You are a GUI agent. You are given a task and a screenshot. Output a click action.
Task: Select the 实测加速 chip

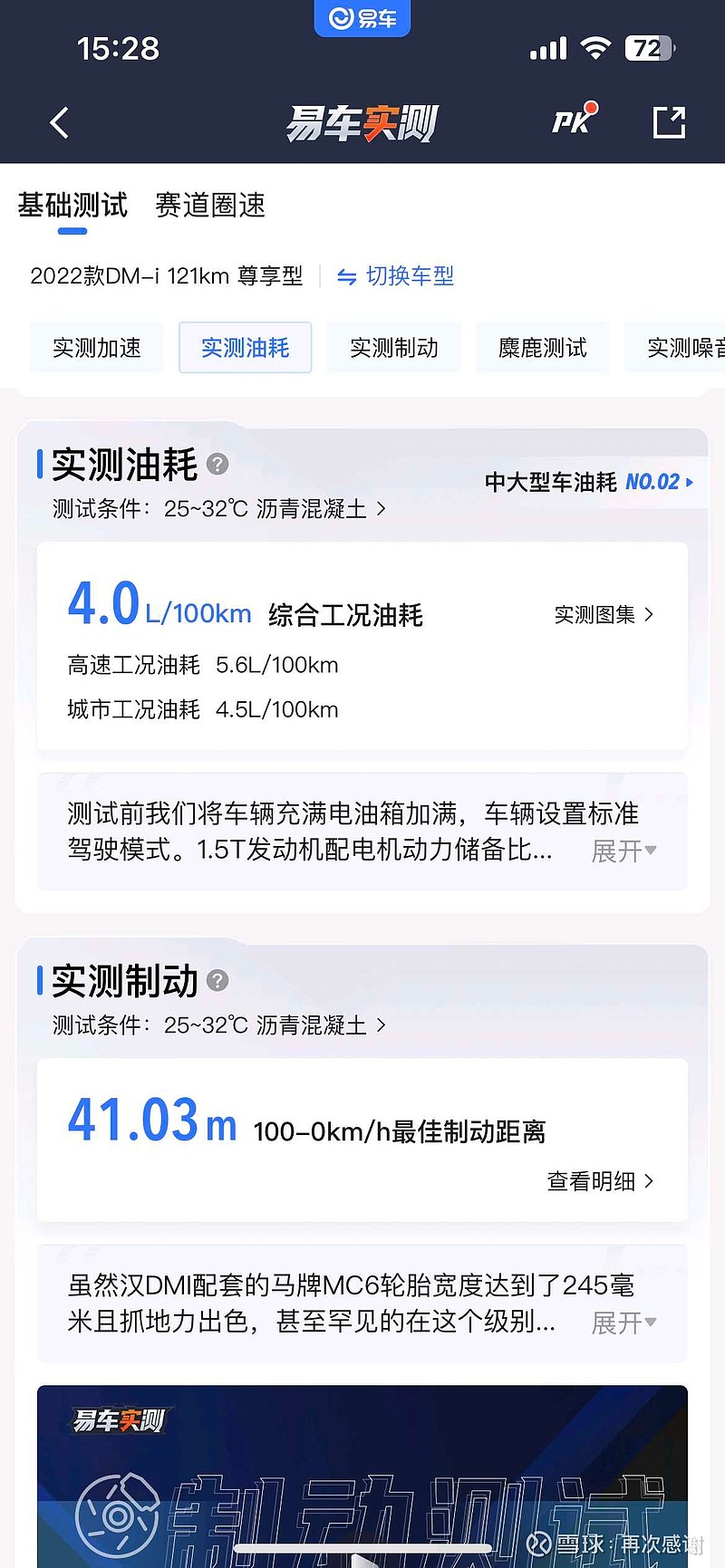(x=97, y=348)
